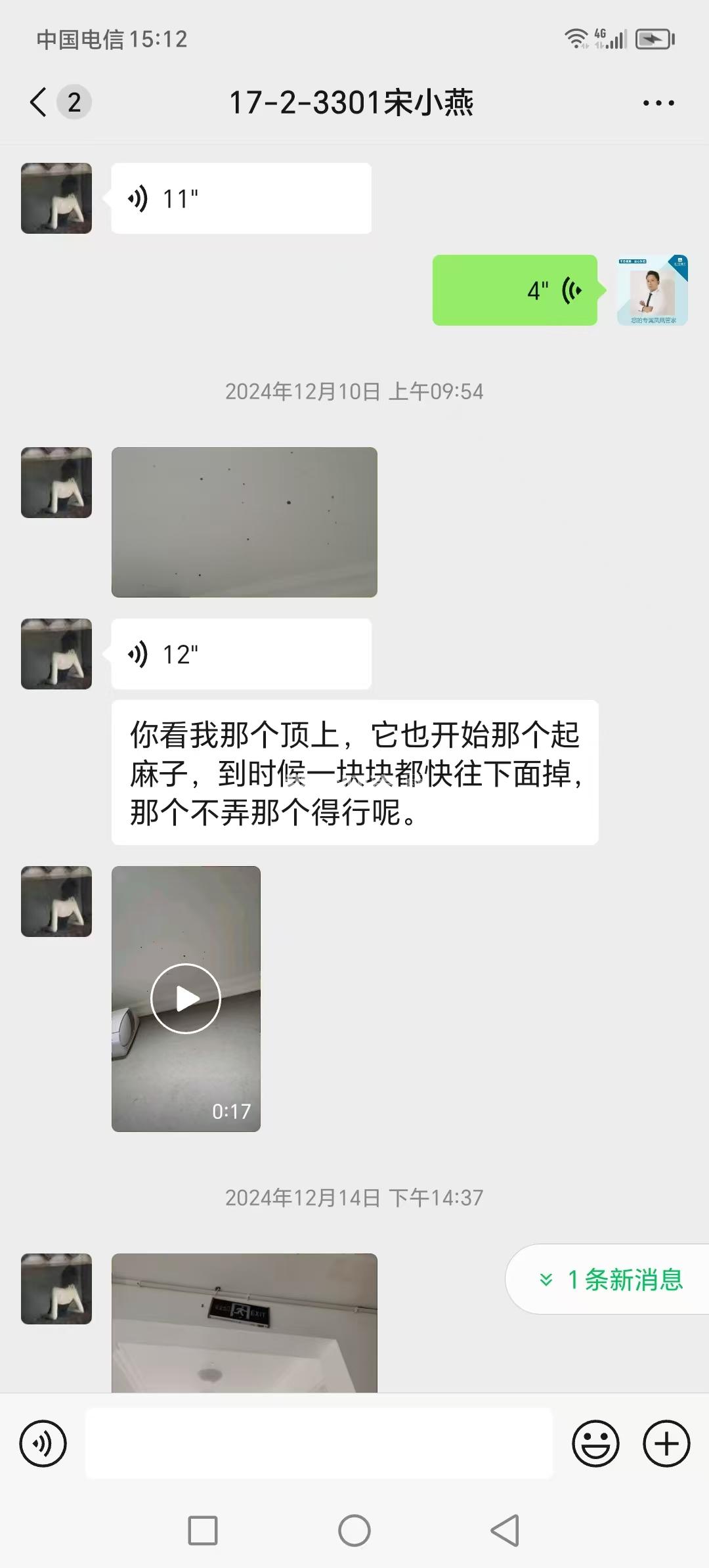View the property manager's profile avatar

652,290
